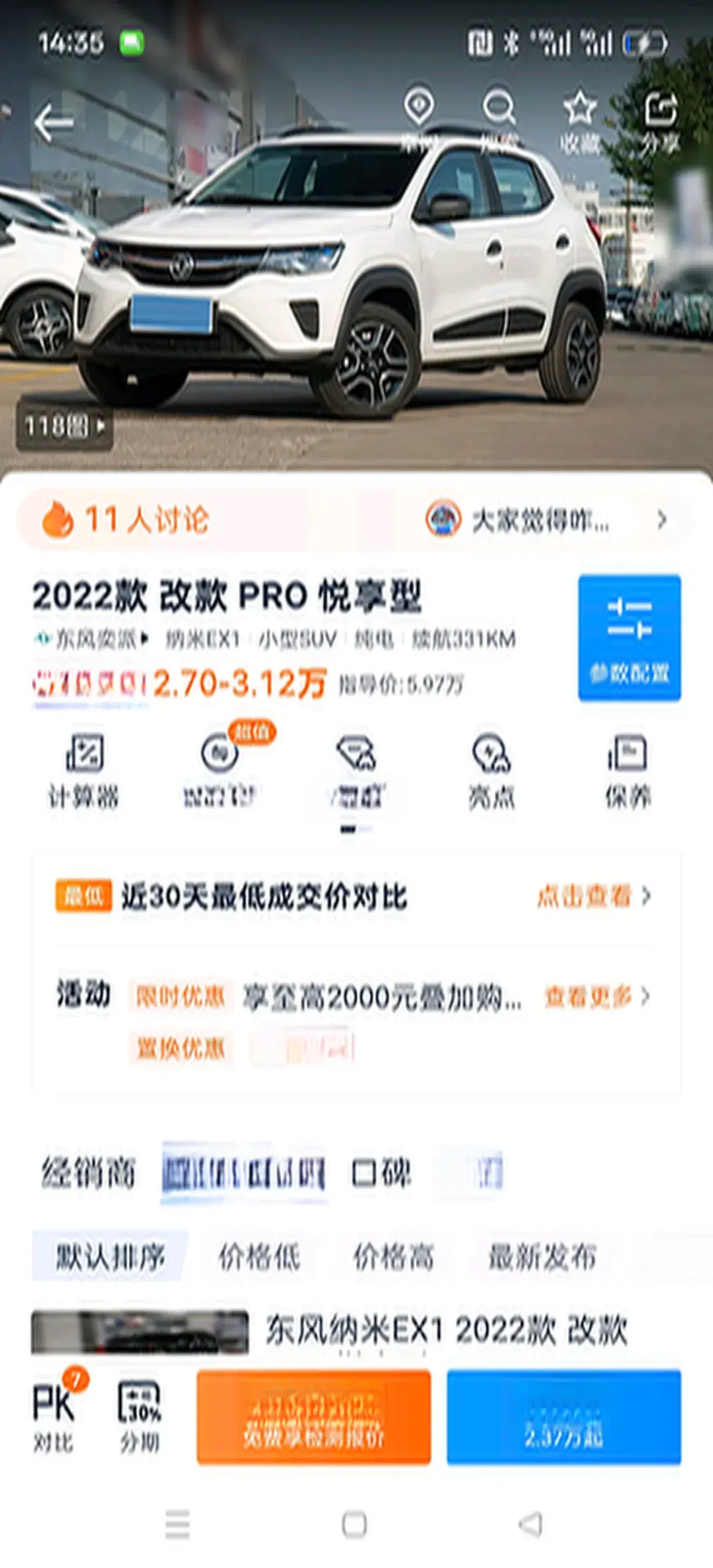Image resolution: width=713 pixels, height=1568 pixels.
Task: Switch to the 经销商 tab
Action: (x=88, y=1173)
